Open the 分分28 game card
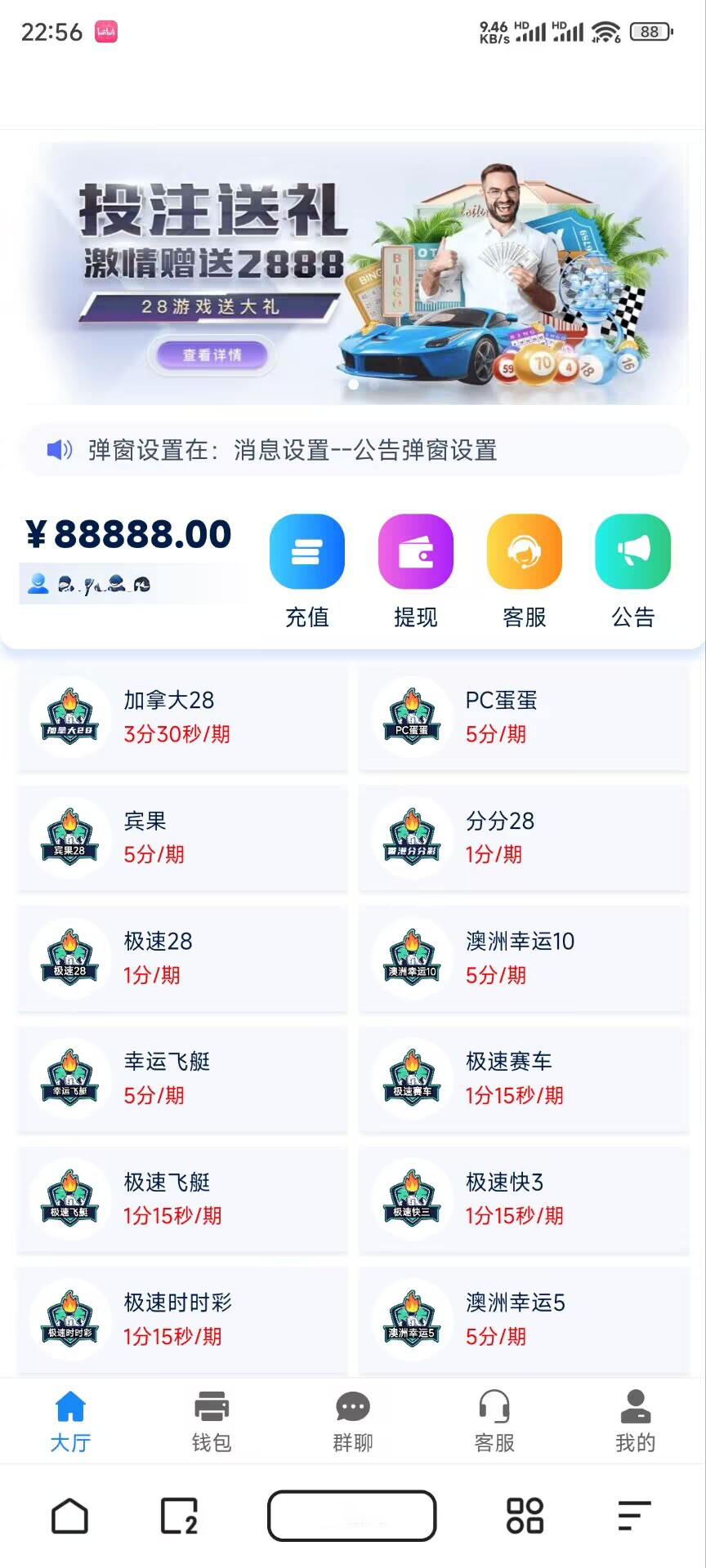The height and width of the screenshot is (1568, 706). coord(524,838)
